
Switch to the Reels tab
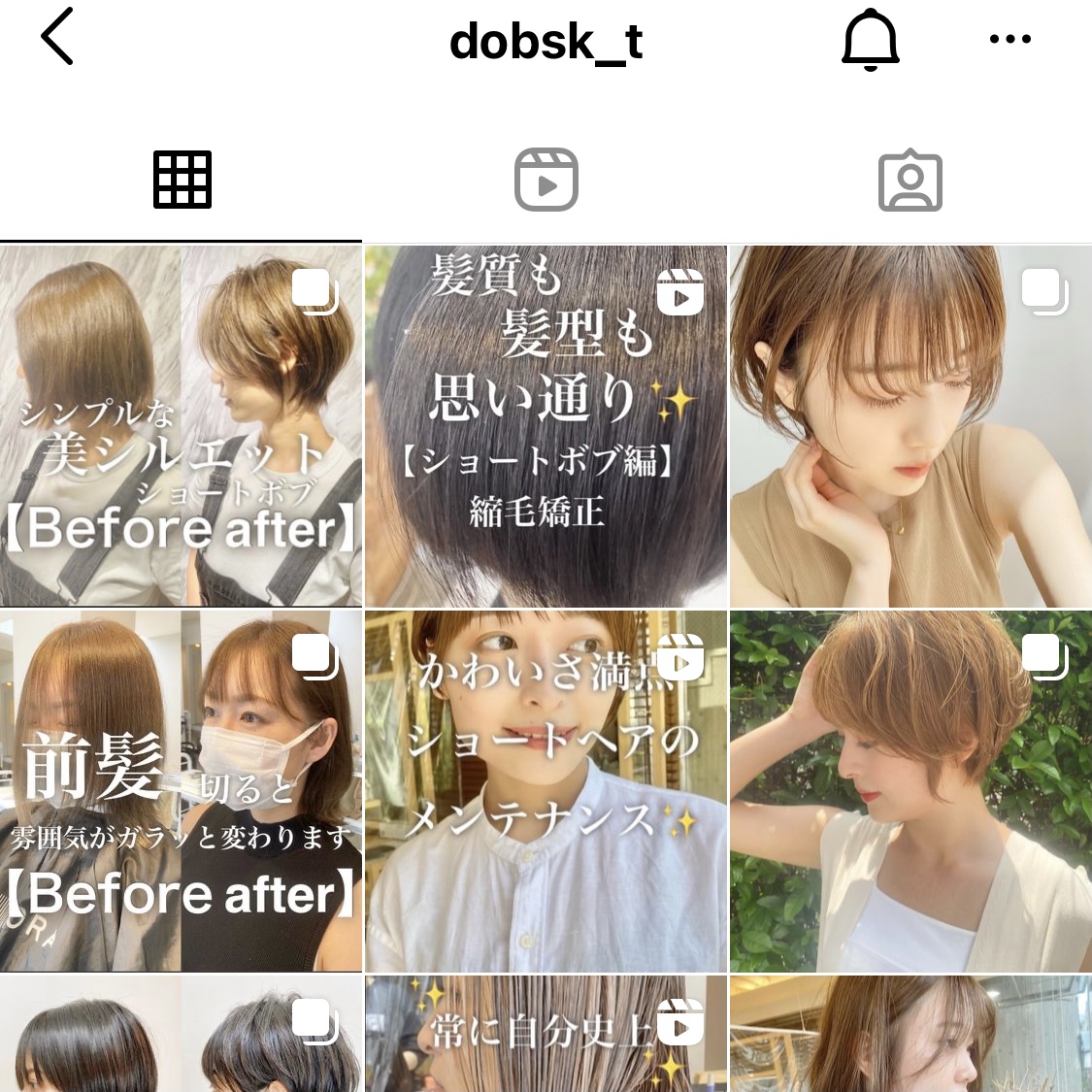[546, 181]
